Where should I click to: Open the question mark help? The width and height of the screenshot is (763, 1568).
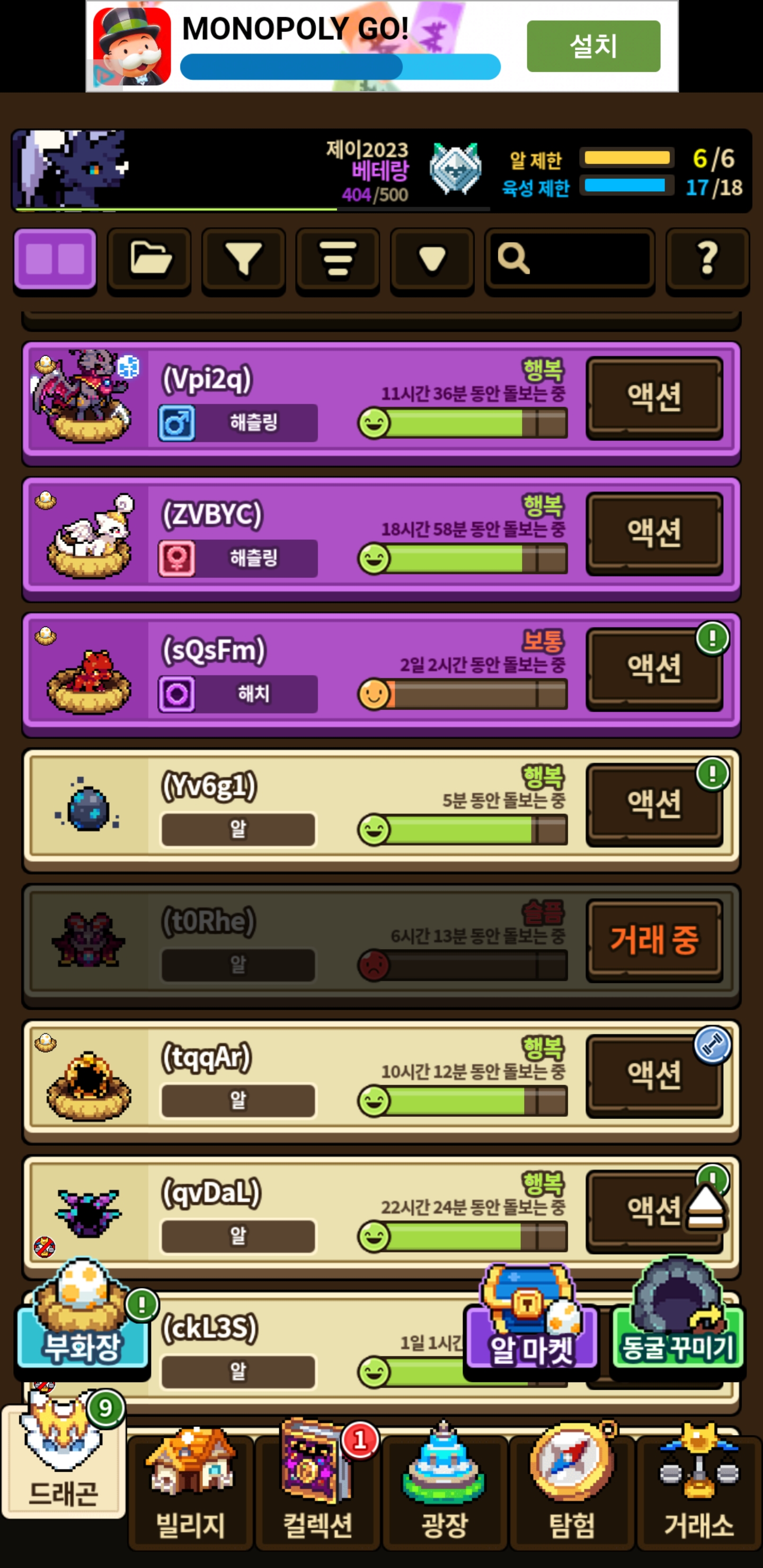point(707,260)
